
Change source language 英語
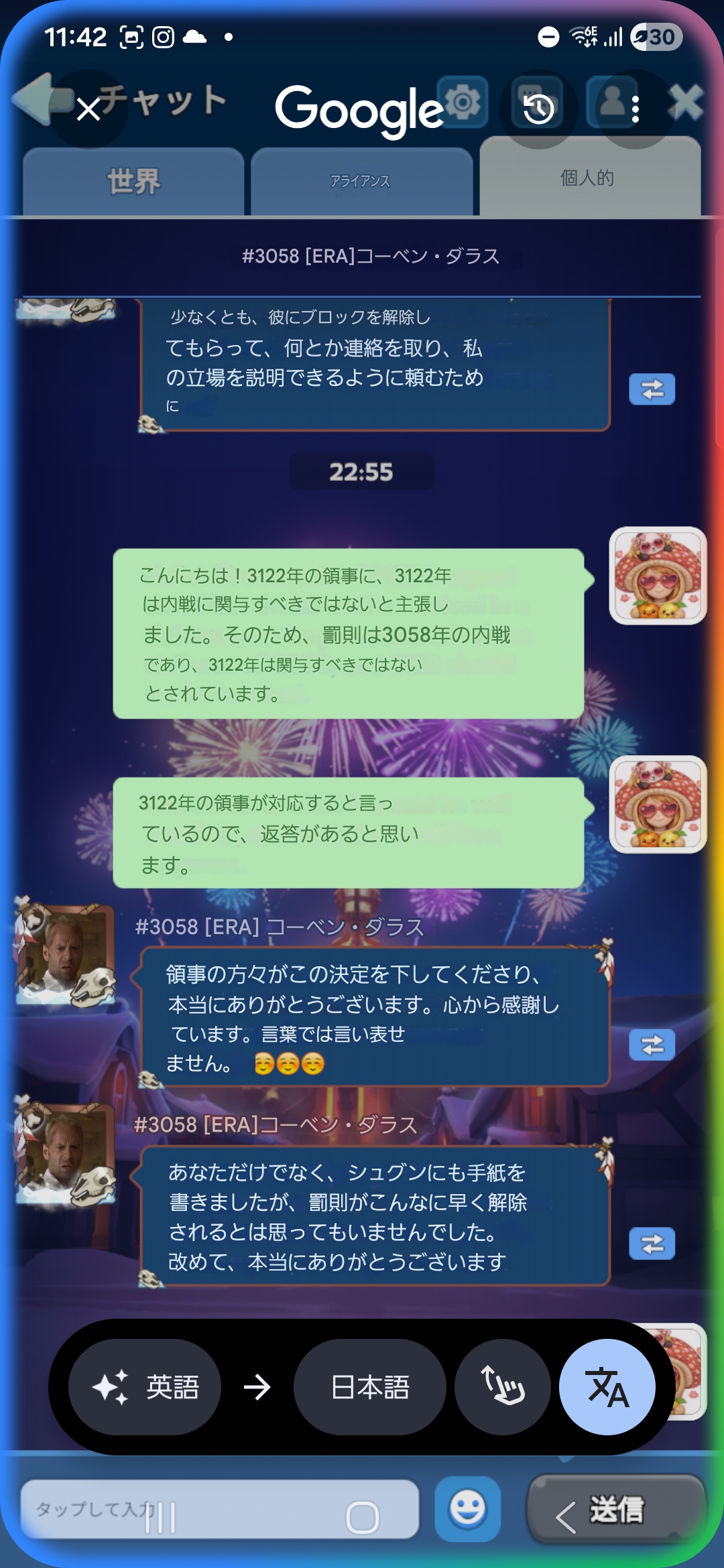point(145,1387)
